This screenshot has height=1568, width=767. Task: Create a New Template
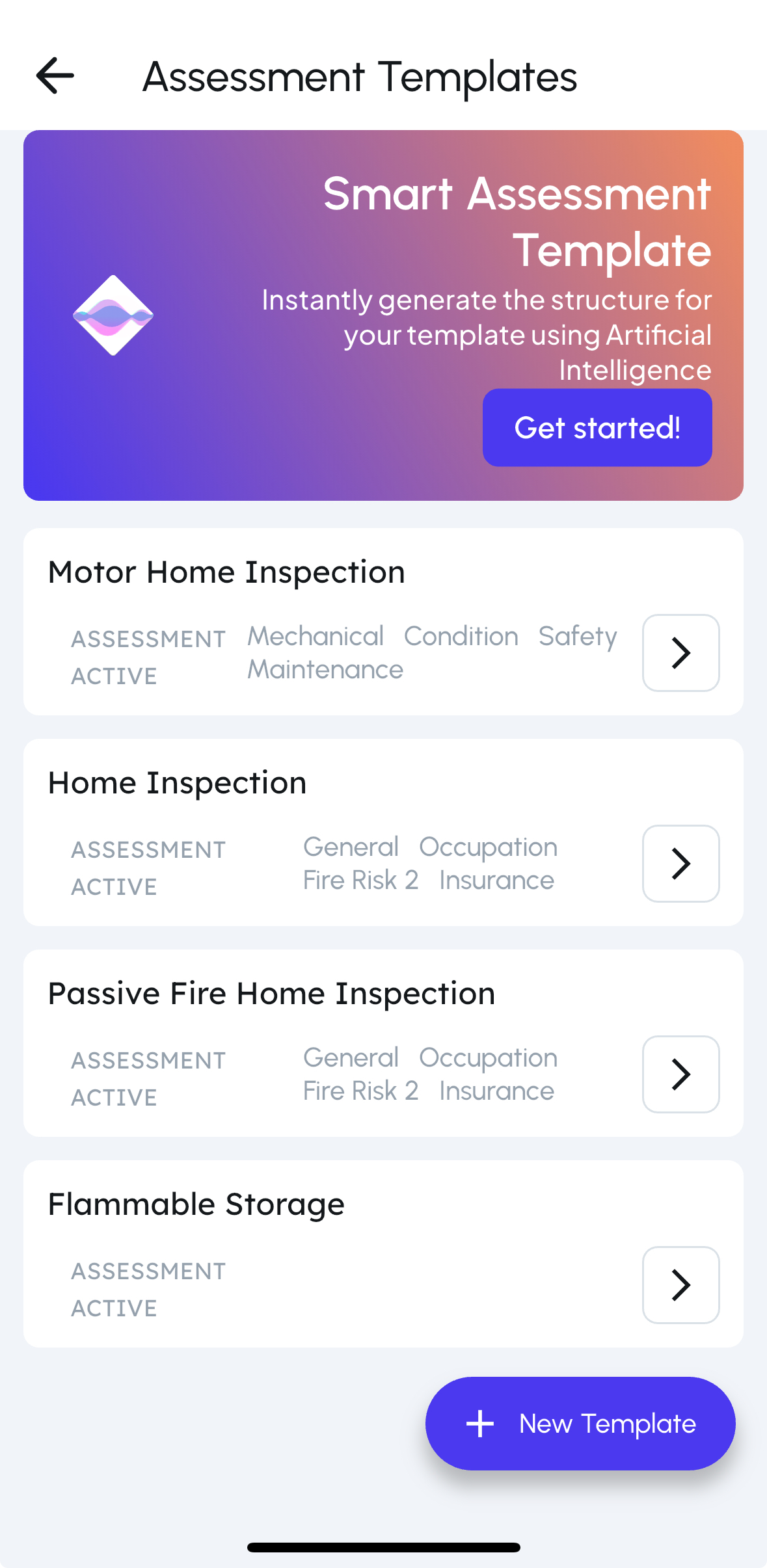coord(580,1423)
